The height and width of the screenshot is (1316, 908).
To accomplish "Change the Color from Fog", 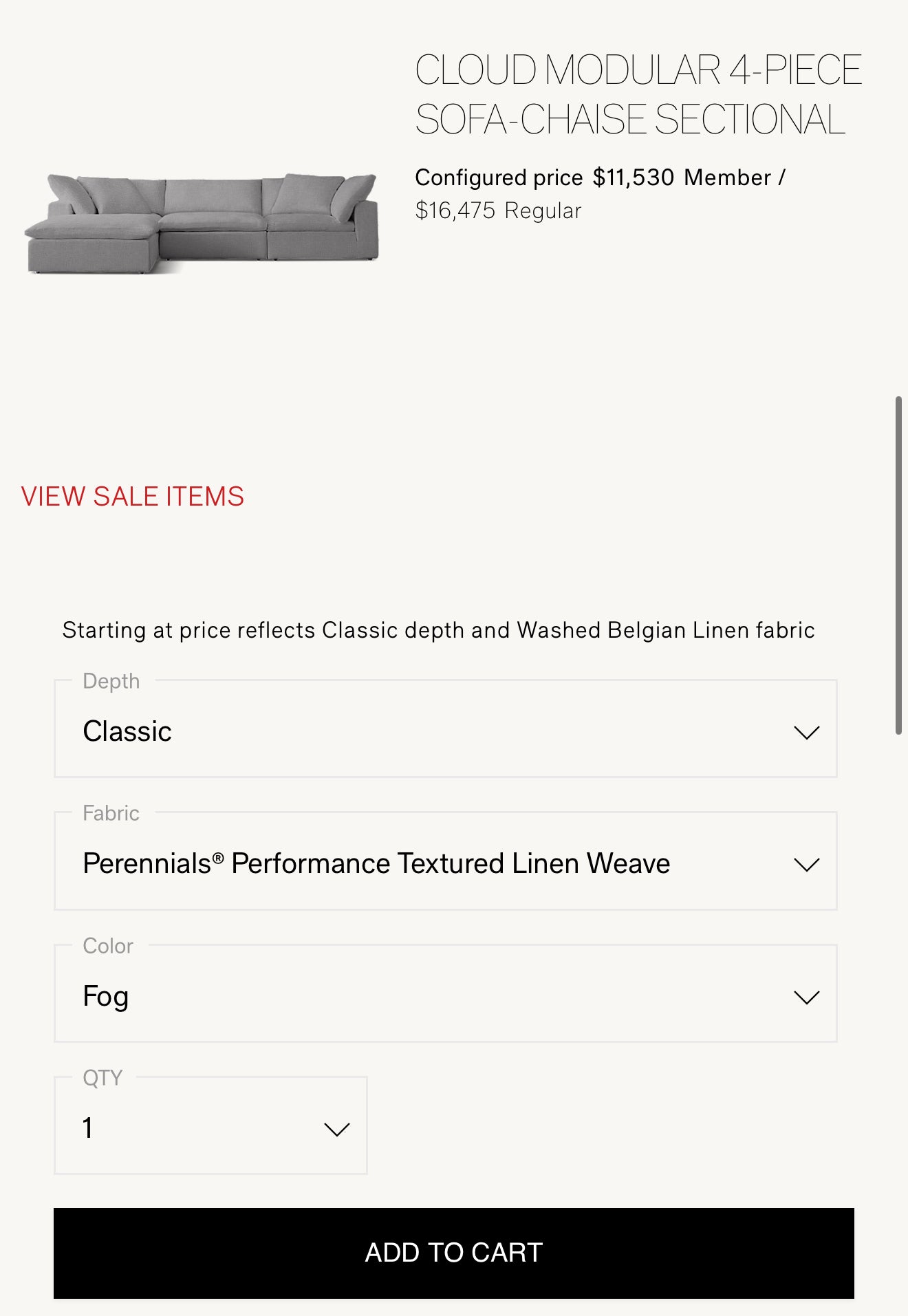I will click(445, 995).
